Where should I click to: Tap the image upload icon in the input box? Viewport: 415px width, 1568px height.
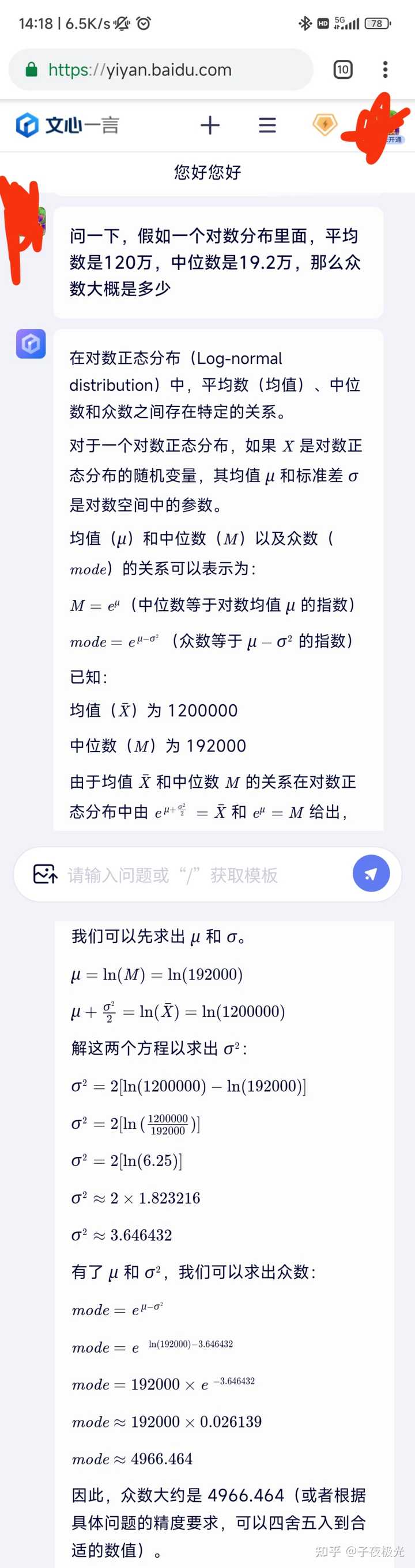coord(44,874)
